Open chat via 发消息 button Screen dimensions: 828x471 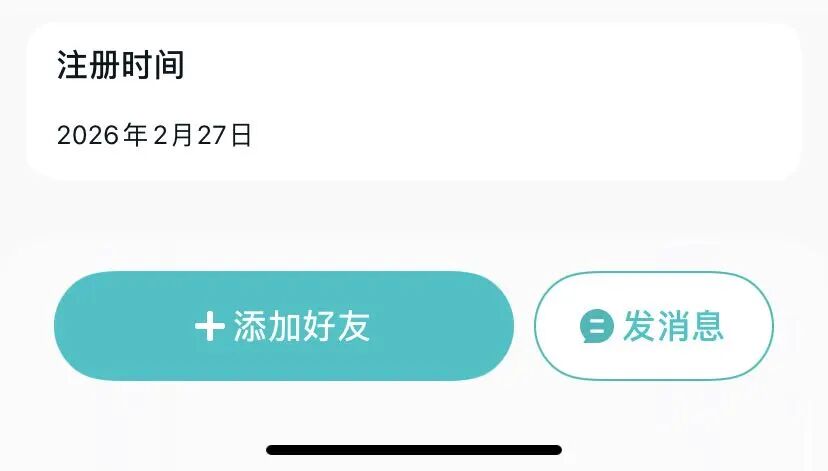[653, 326]
